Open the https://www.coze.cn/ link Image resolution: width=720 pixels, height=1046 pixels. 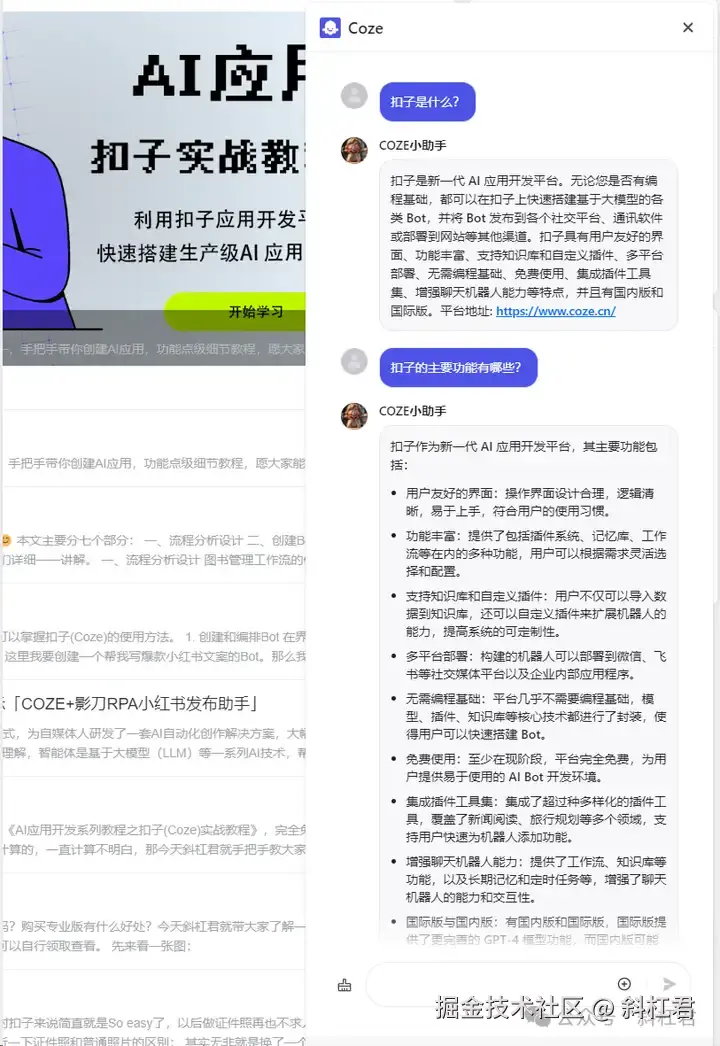pos(555,311)
